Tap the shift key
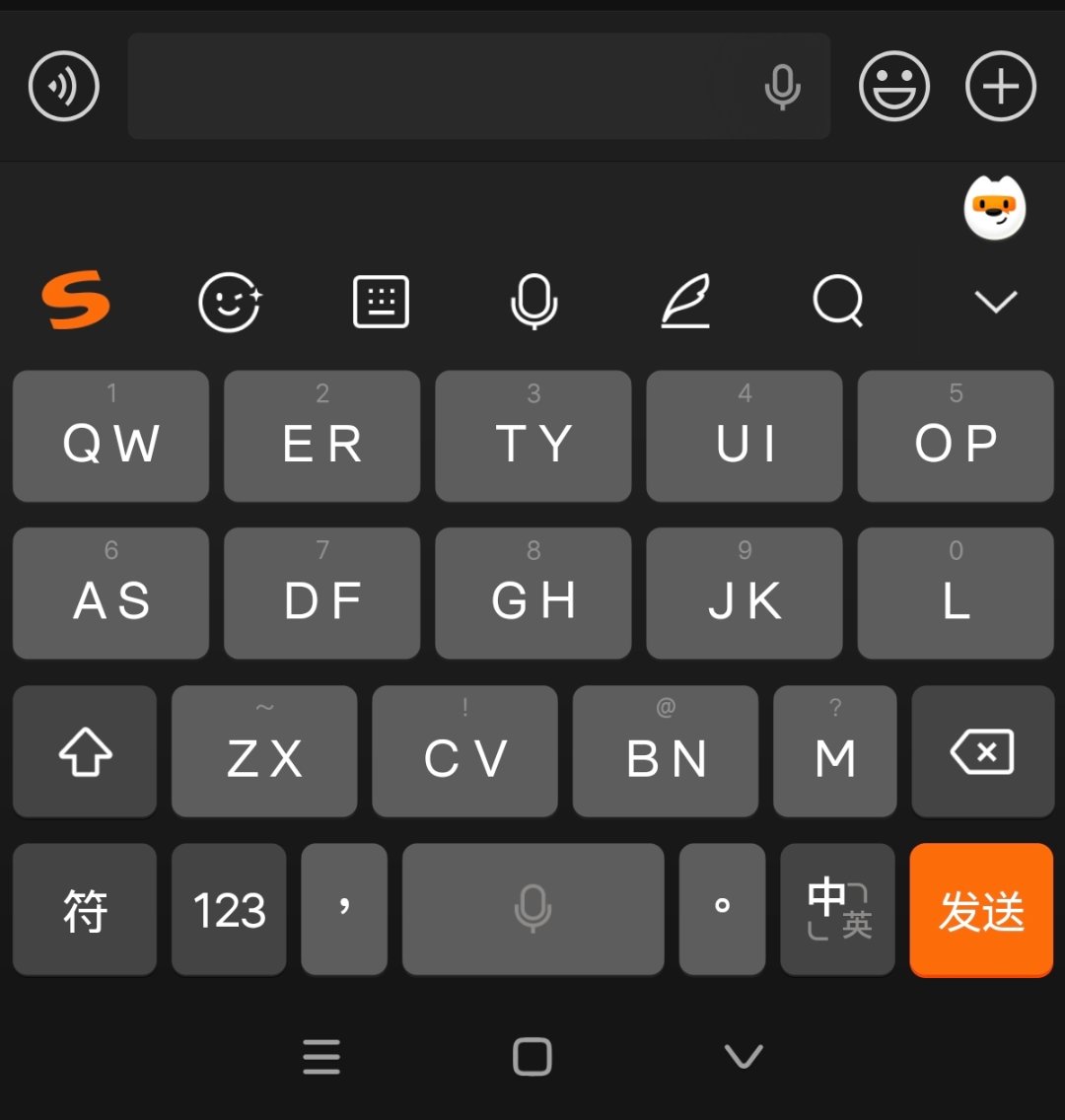Image resolution: width=1065 pixels, height=1120 pixels. tap(85, 752)
